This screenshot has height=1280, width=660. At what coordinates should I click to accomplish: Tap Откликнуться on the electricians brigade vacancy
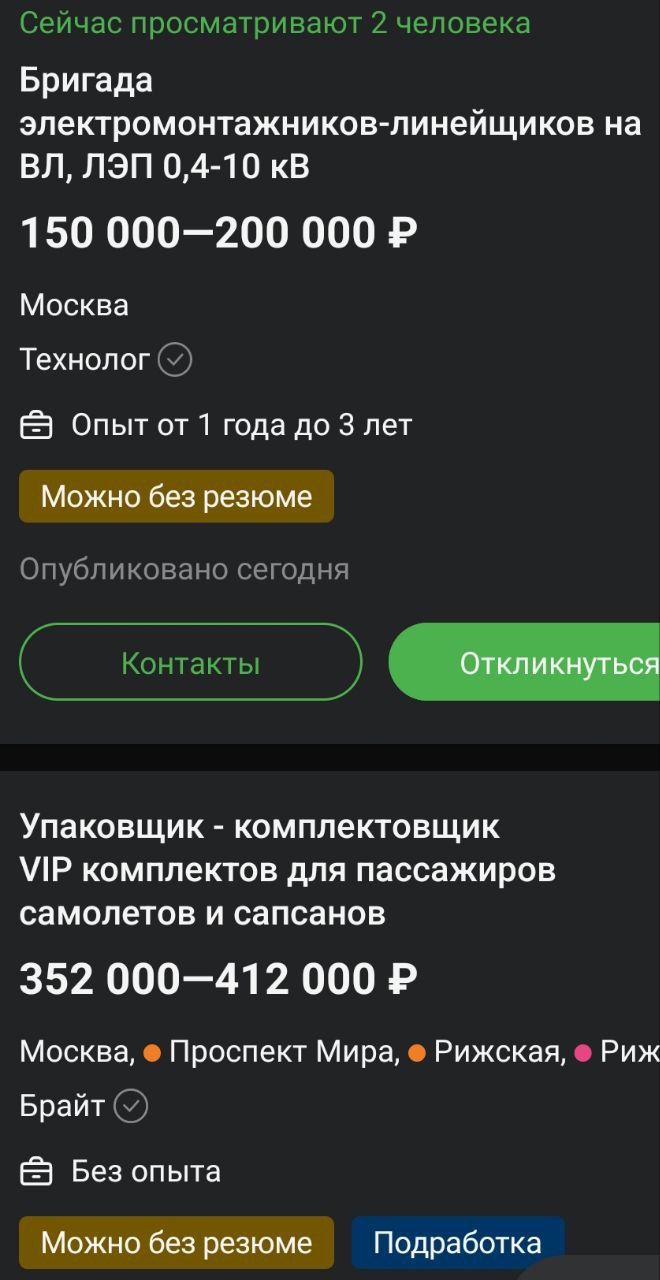pos(525,662)
